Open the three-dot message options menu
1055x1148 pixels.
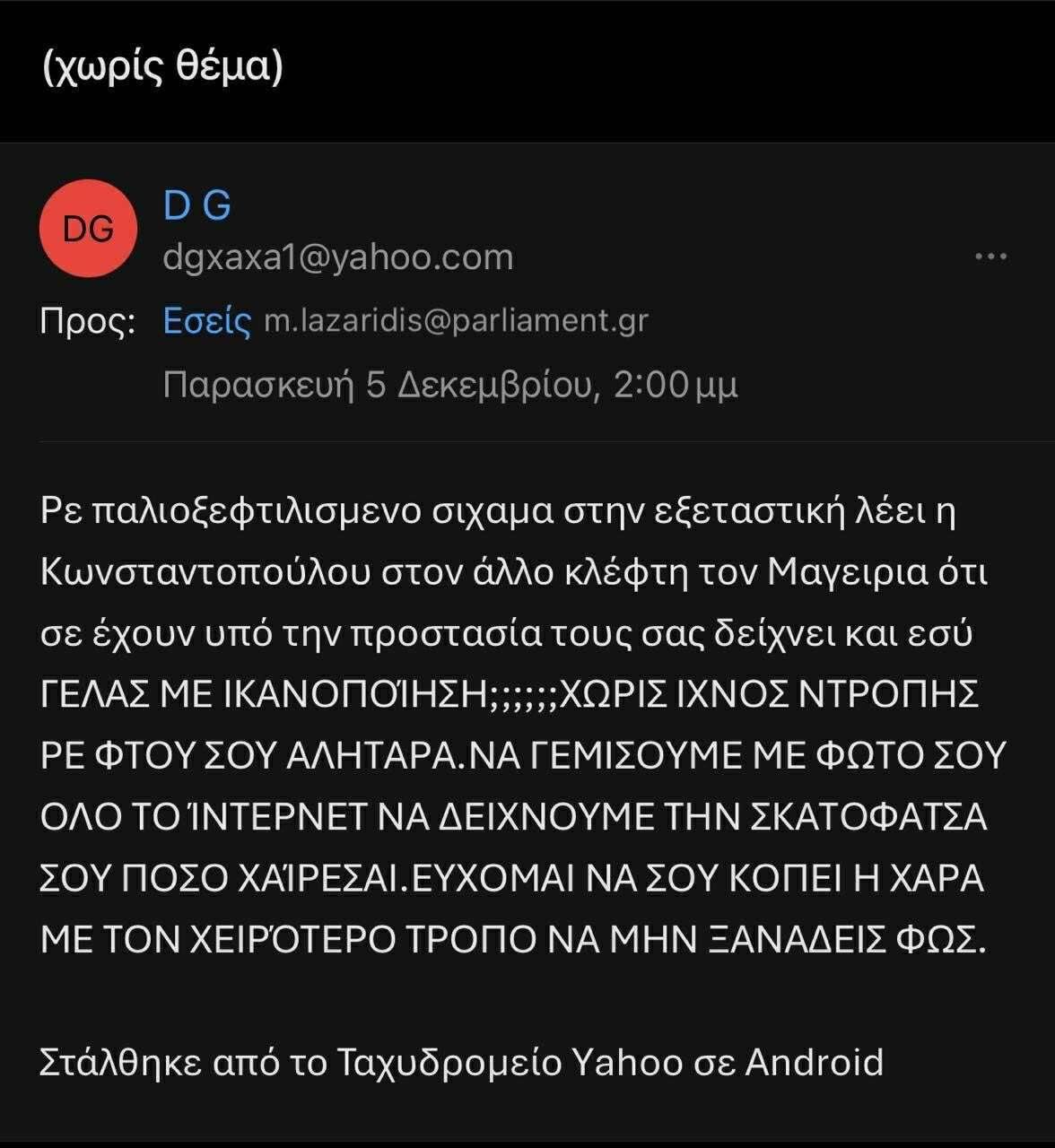990,257
